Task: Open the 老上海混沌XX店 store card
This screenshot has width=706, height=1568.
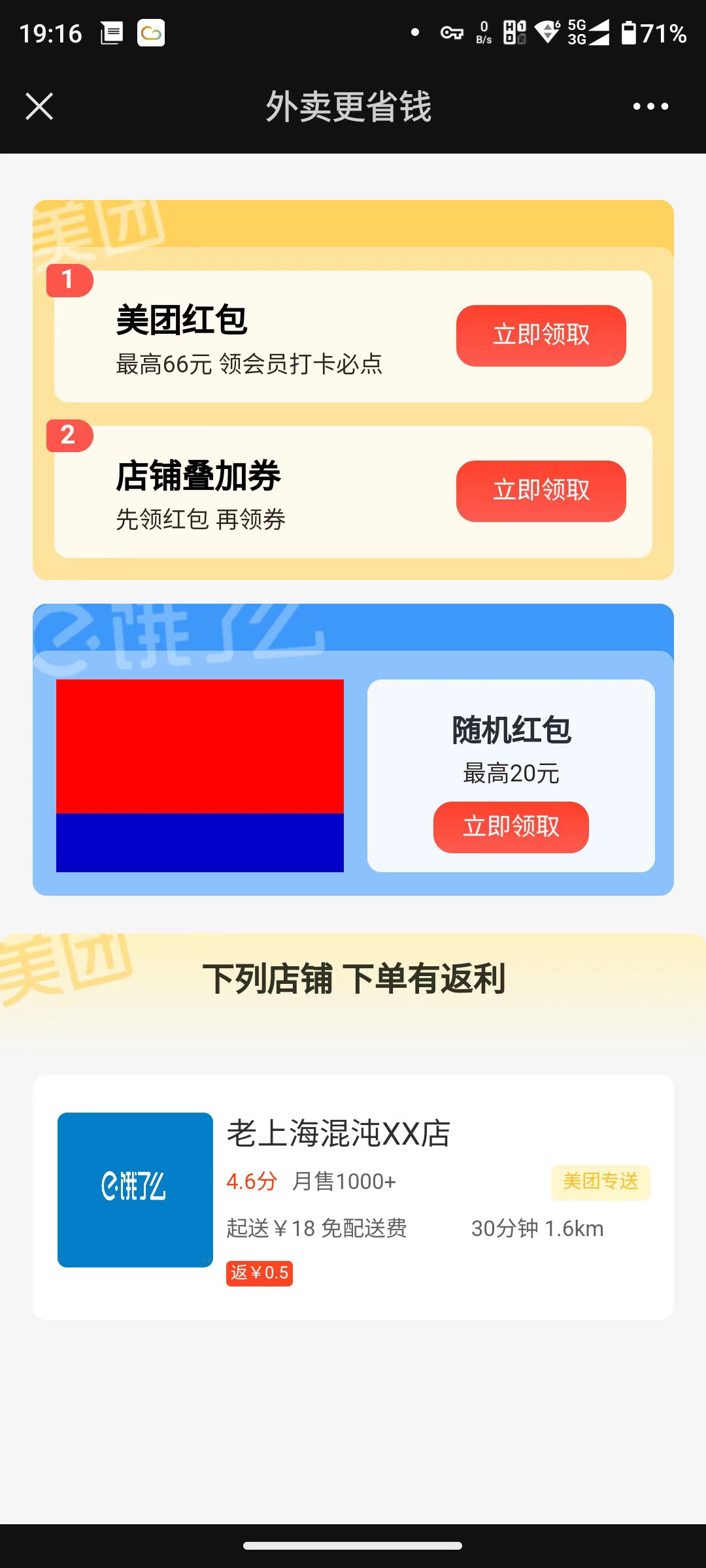Action: coord(353,1196)
